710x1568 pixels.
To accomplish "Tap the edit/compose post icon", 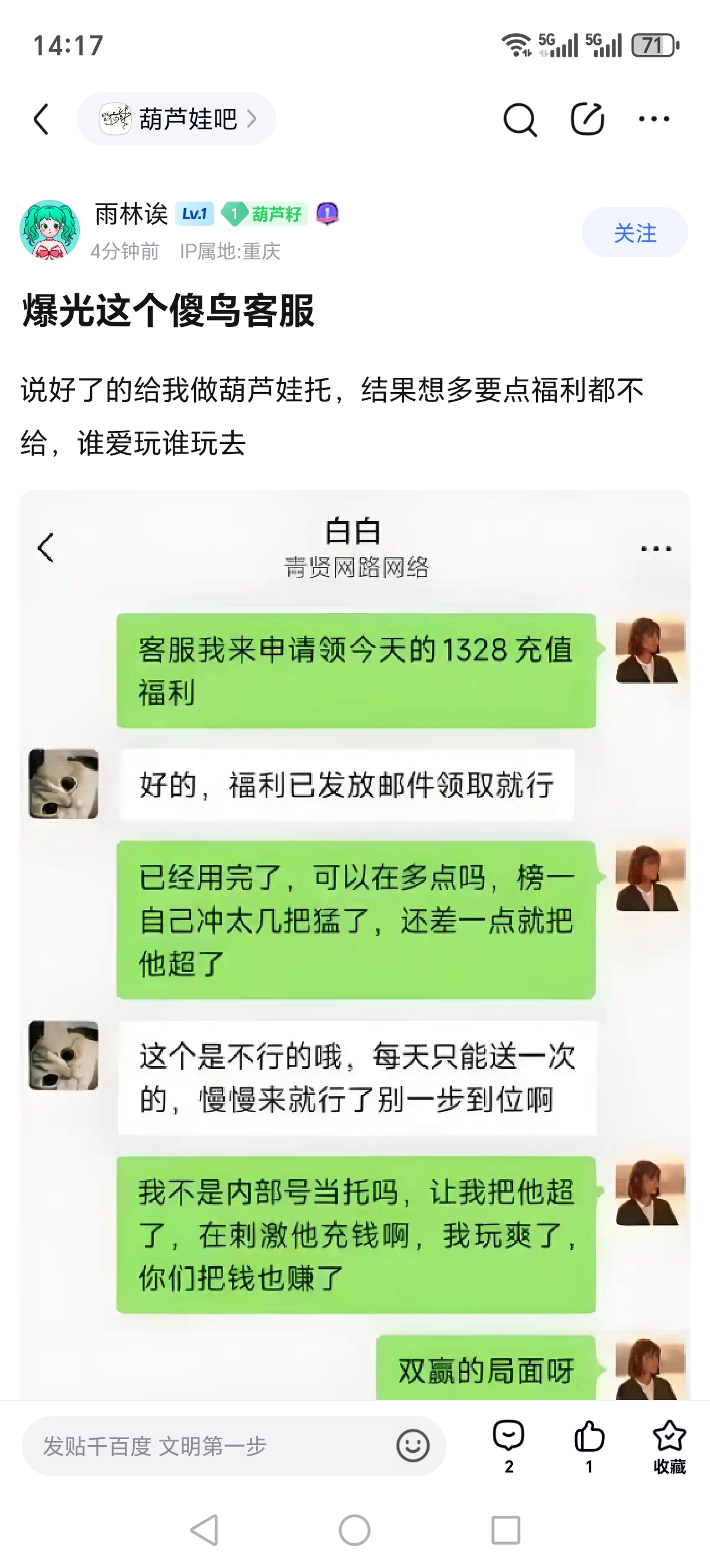I will point(587,119).
